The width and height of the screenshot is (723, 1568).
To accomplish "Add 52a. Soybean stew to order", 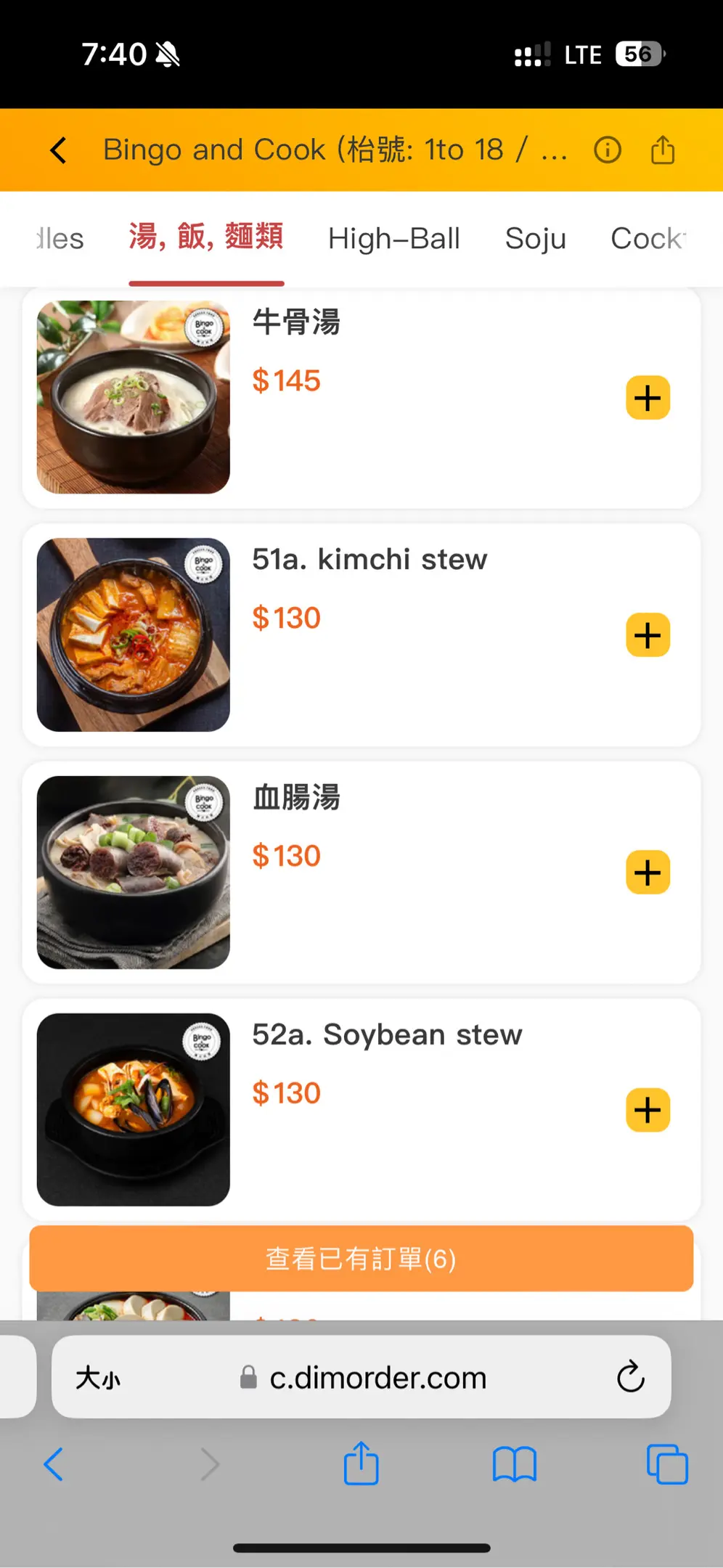I will pyautogui.click(x=648, y=1110).
